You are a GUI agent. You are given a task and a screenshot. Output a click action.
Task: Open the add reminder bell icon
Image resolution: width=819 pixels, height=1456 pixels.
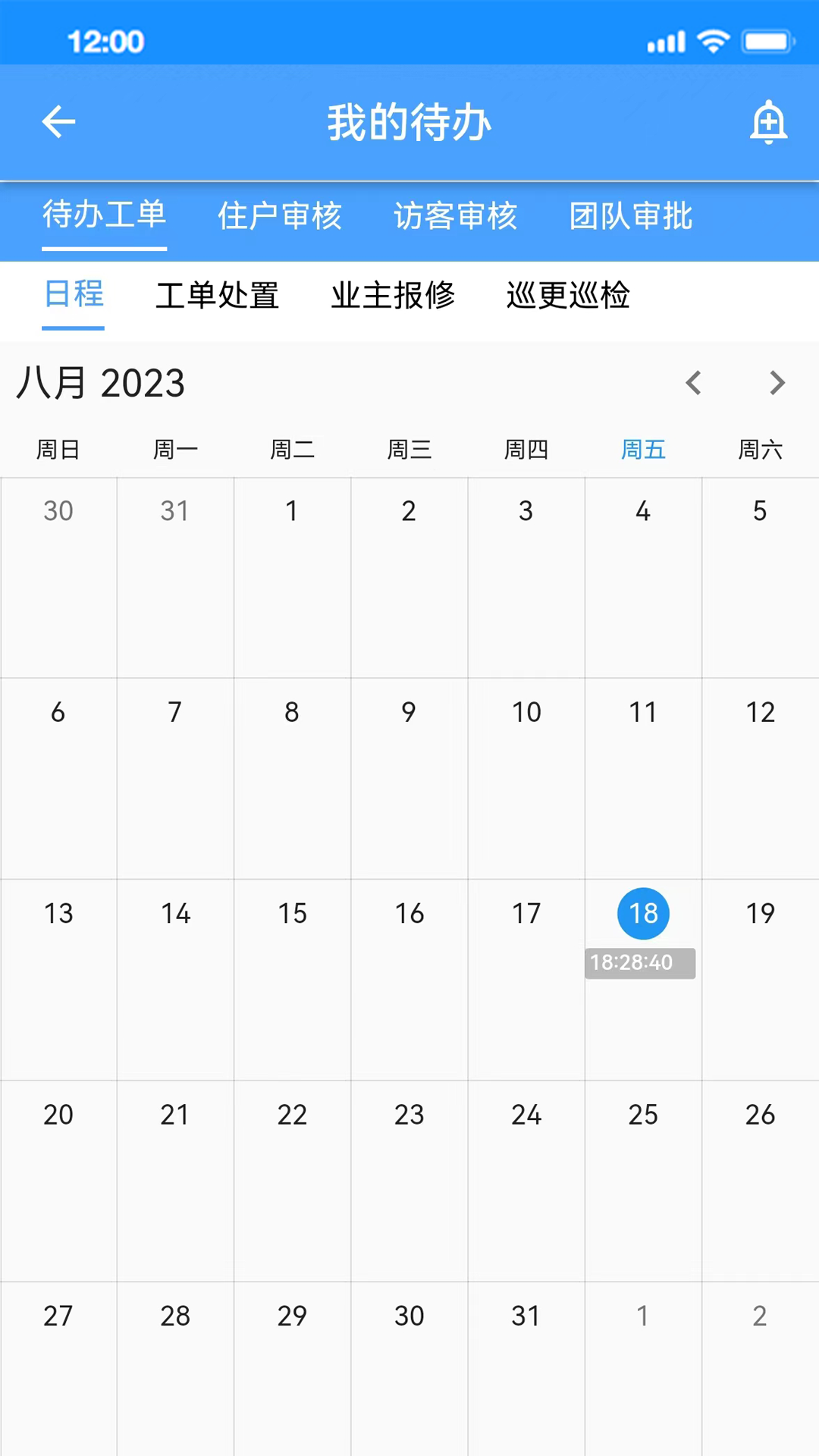[768, 122]
